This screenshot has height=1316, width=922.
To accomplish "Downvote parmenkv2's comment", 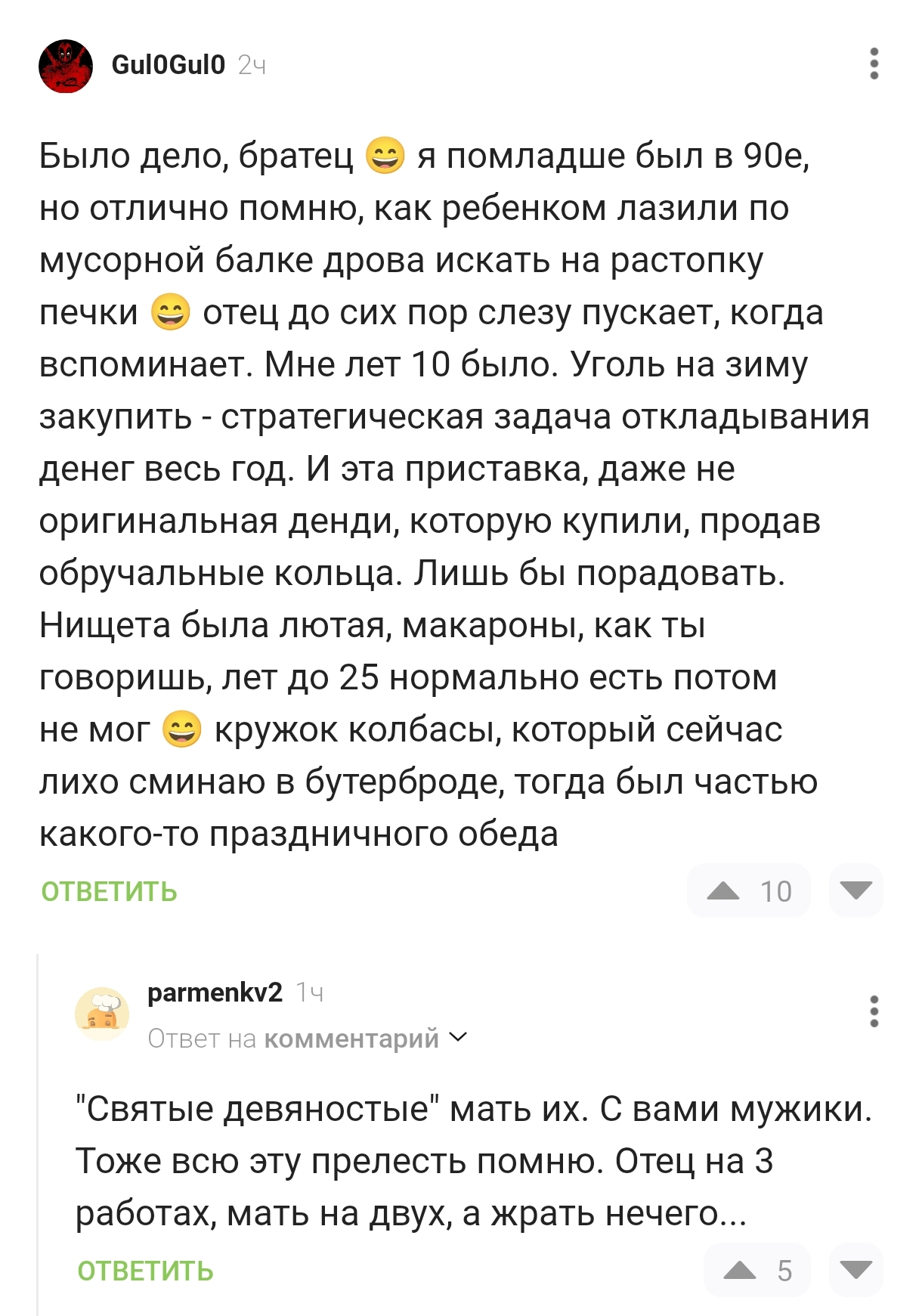I will tap(855, 1271).
